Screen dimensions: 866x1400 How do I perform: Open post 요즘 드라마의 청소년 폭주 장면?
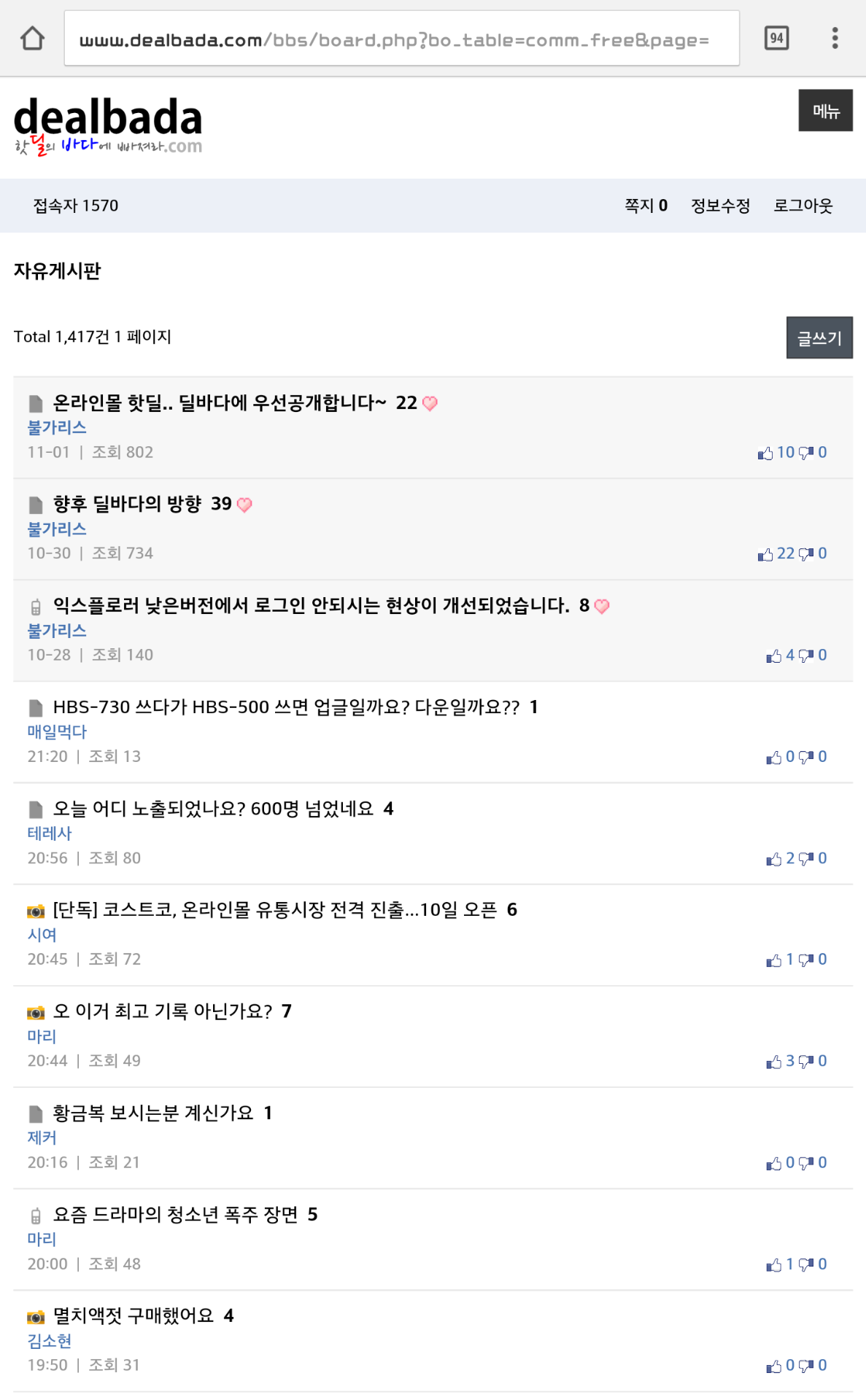(175, 1214)
